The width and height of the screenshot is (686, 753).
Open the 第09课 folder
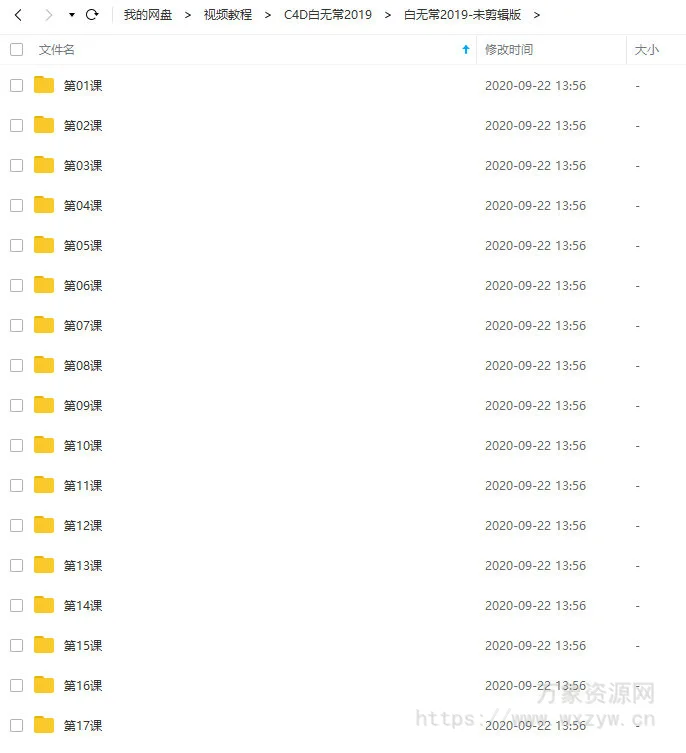click(83, 406)
